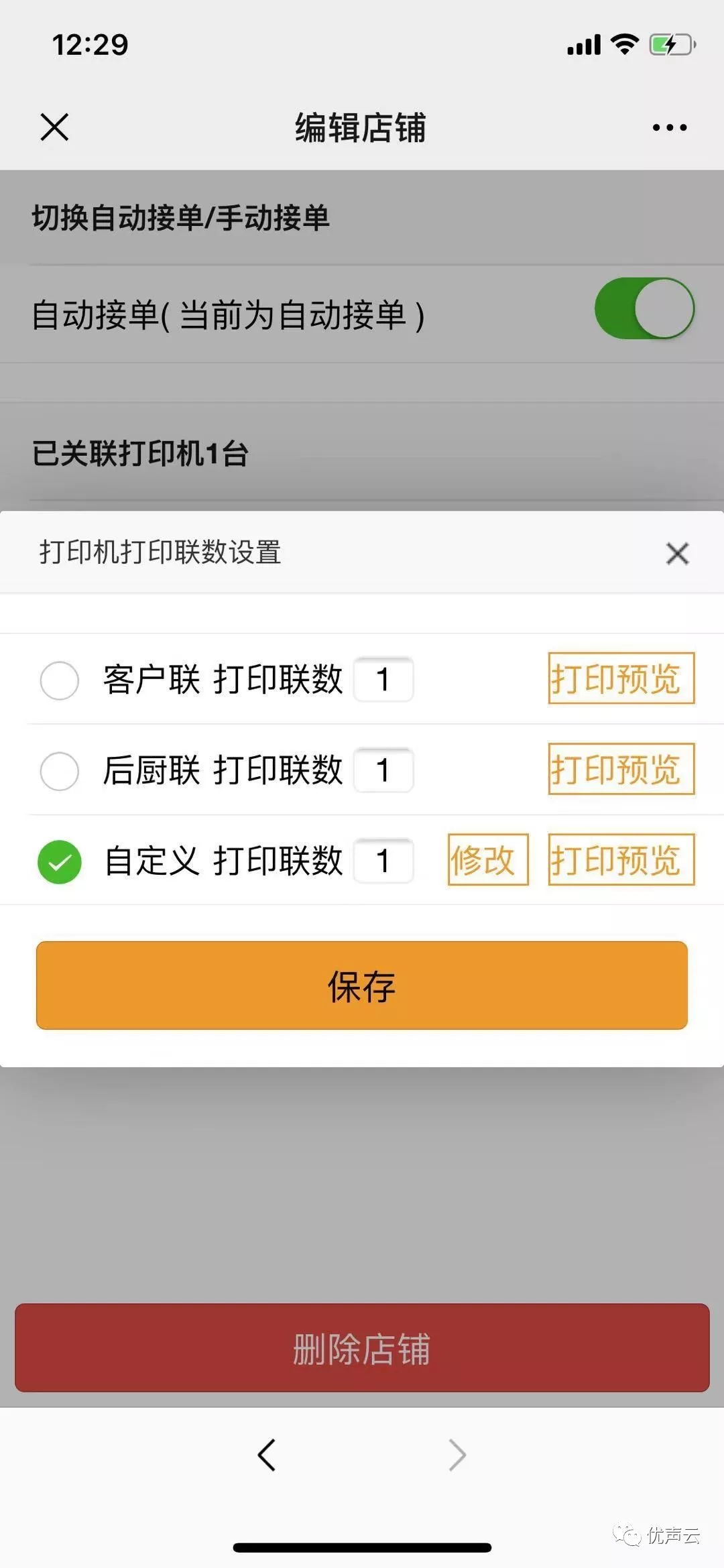Edit the 自定义 print copies field
724x1568 pixels.
383,861
